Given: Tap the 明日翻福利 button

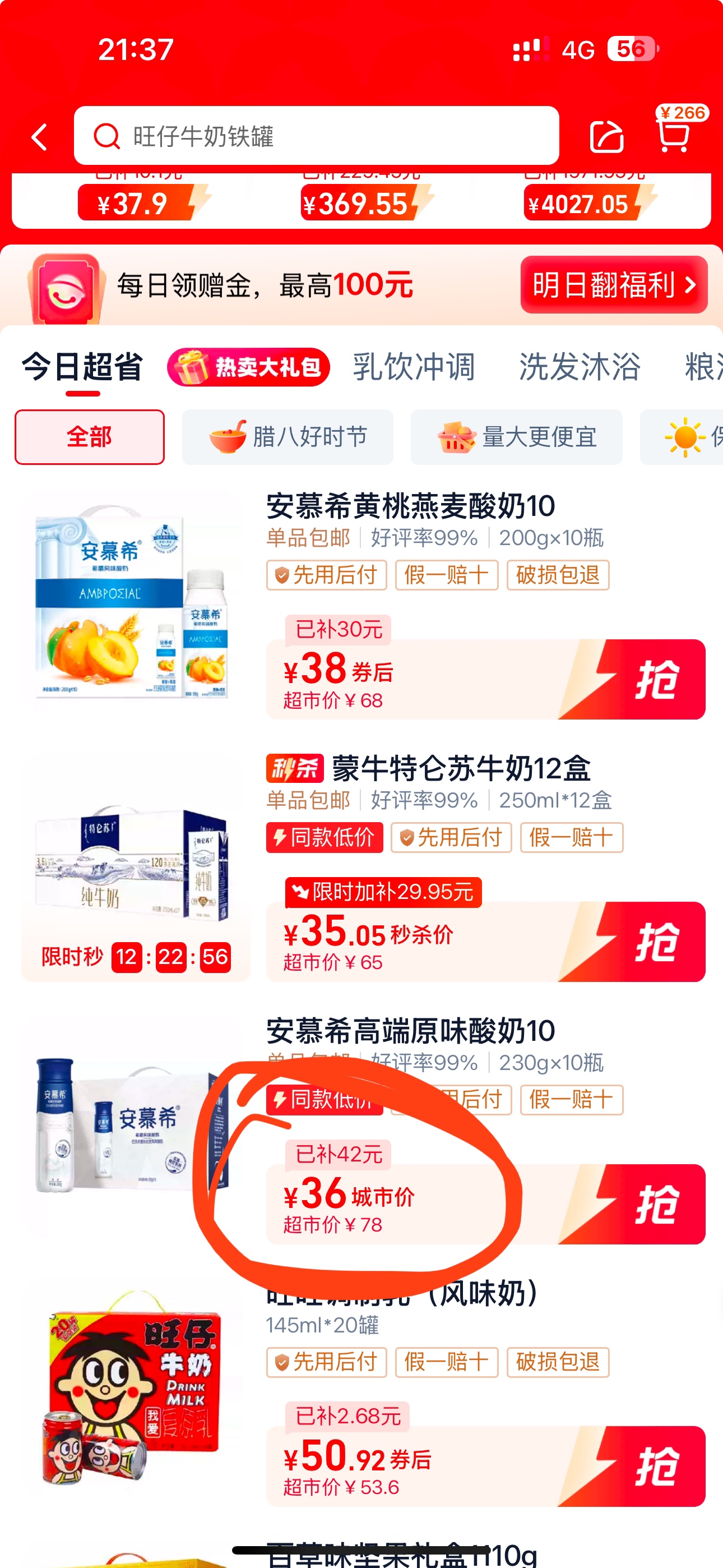Looking at the screenshot, I should [614, 284].
